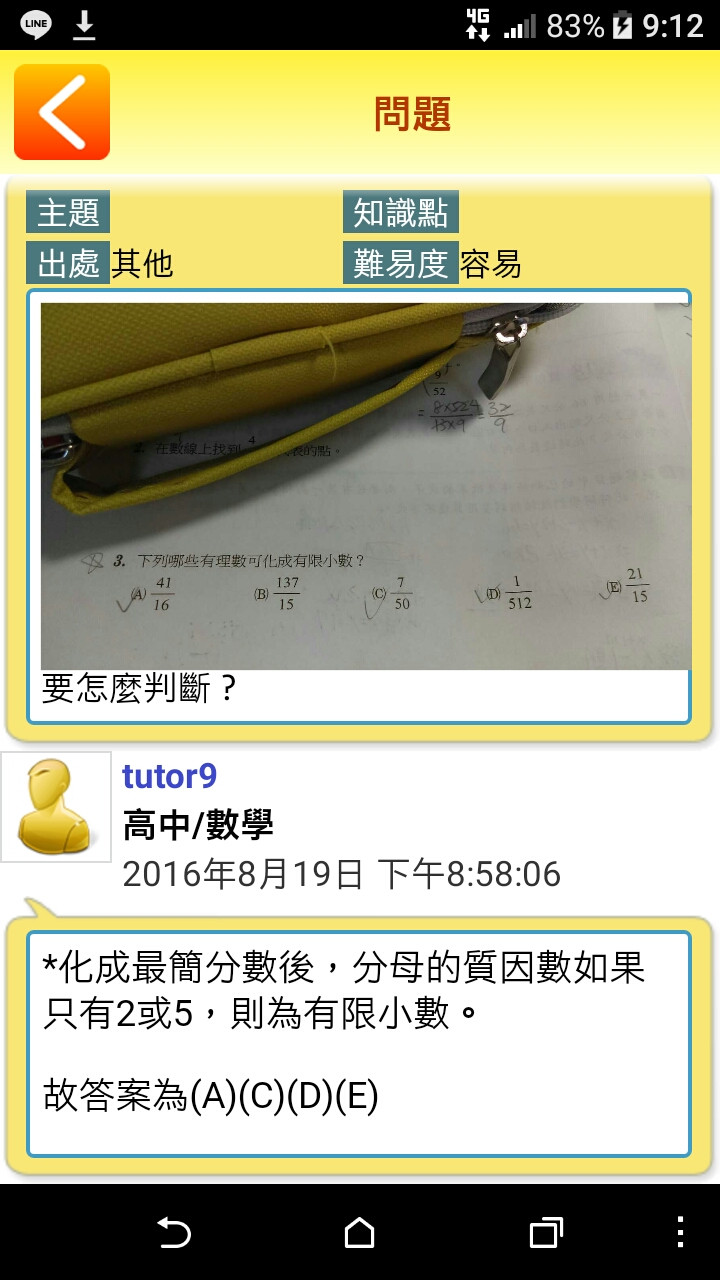Tap the system home button
The height and width of the screenshot is (1280, 720).
pyautogui.click(x=360, y=1233)
